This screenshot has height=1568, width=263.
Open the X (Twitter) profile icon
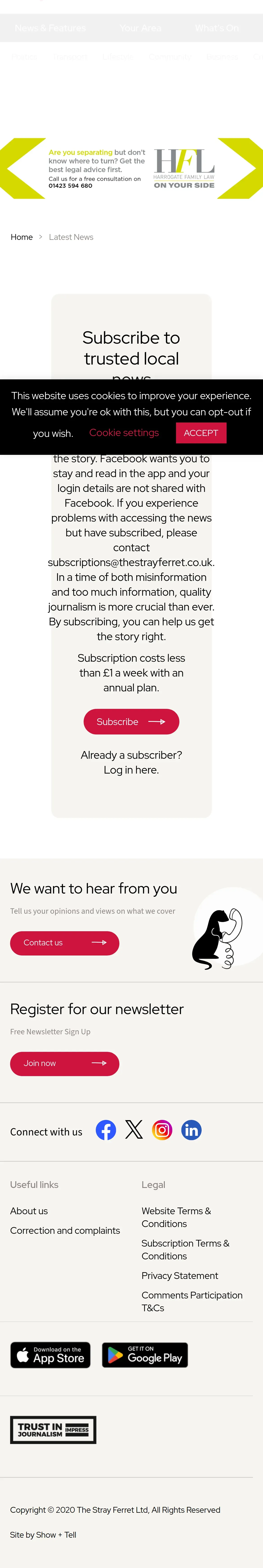click(134, 1130)
